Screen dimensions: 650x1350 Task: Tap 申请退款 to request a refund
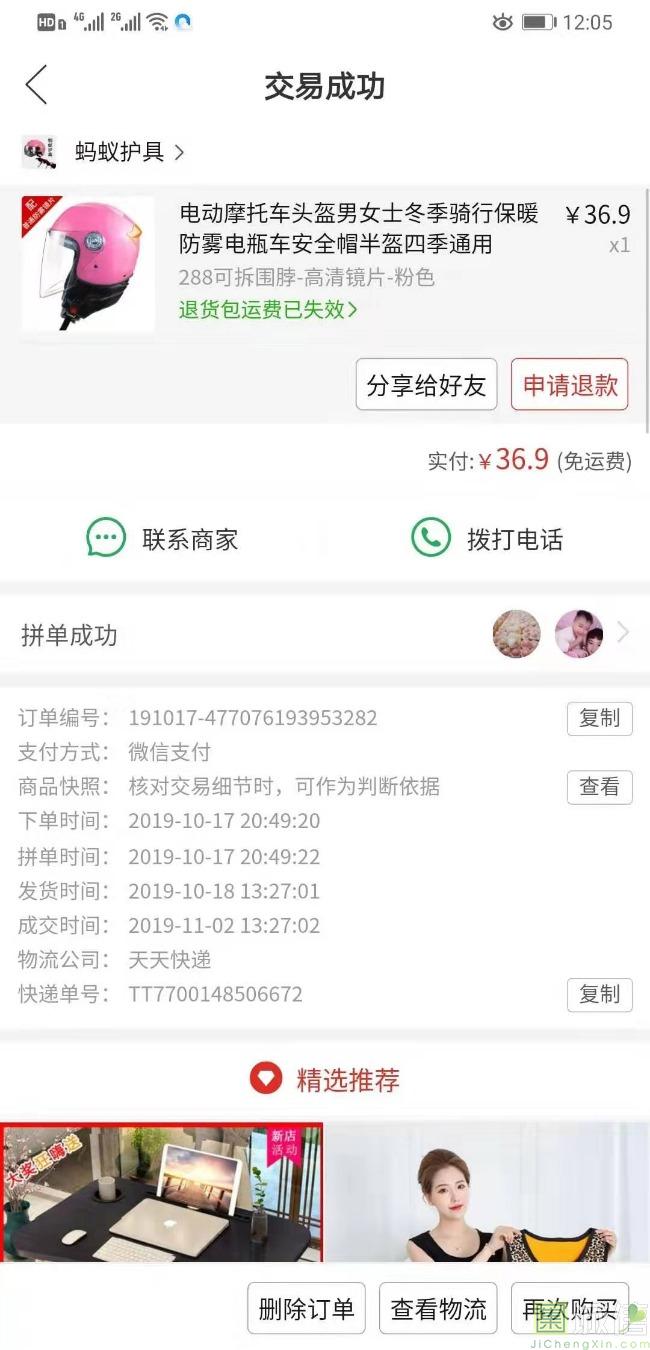(570, 385)
